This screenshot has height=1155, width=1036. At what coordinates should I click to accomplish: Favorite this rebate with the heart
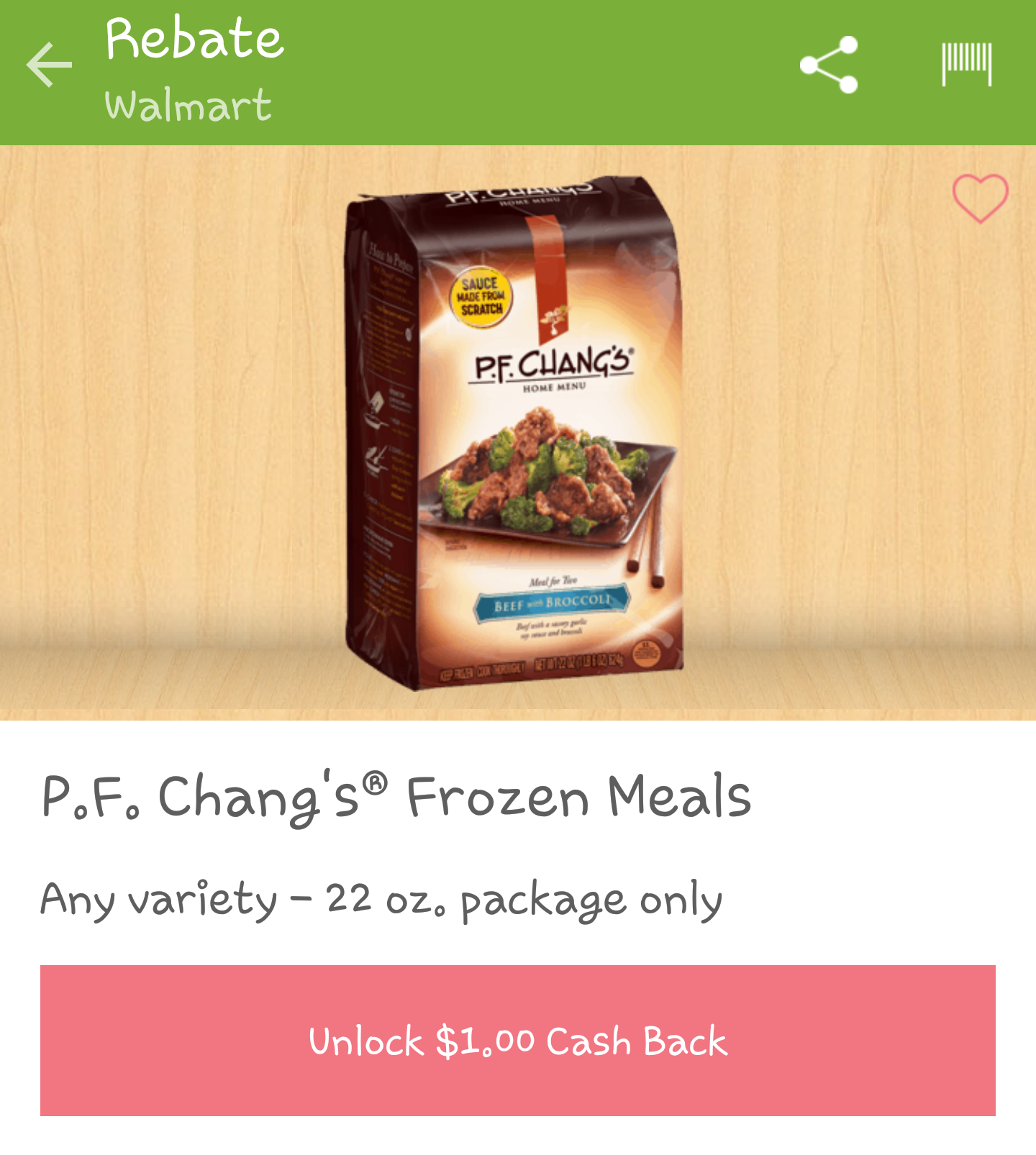[x=980, y=198]
